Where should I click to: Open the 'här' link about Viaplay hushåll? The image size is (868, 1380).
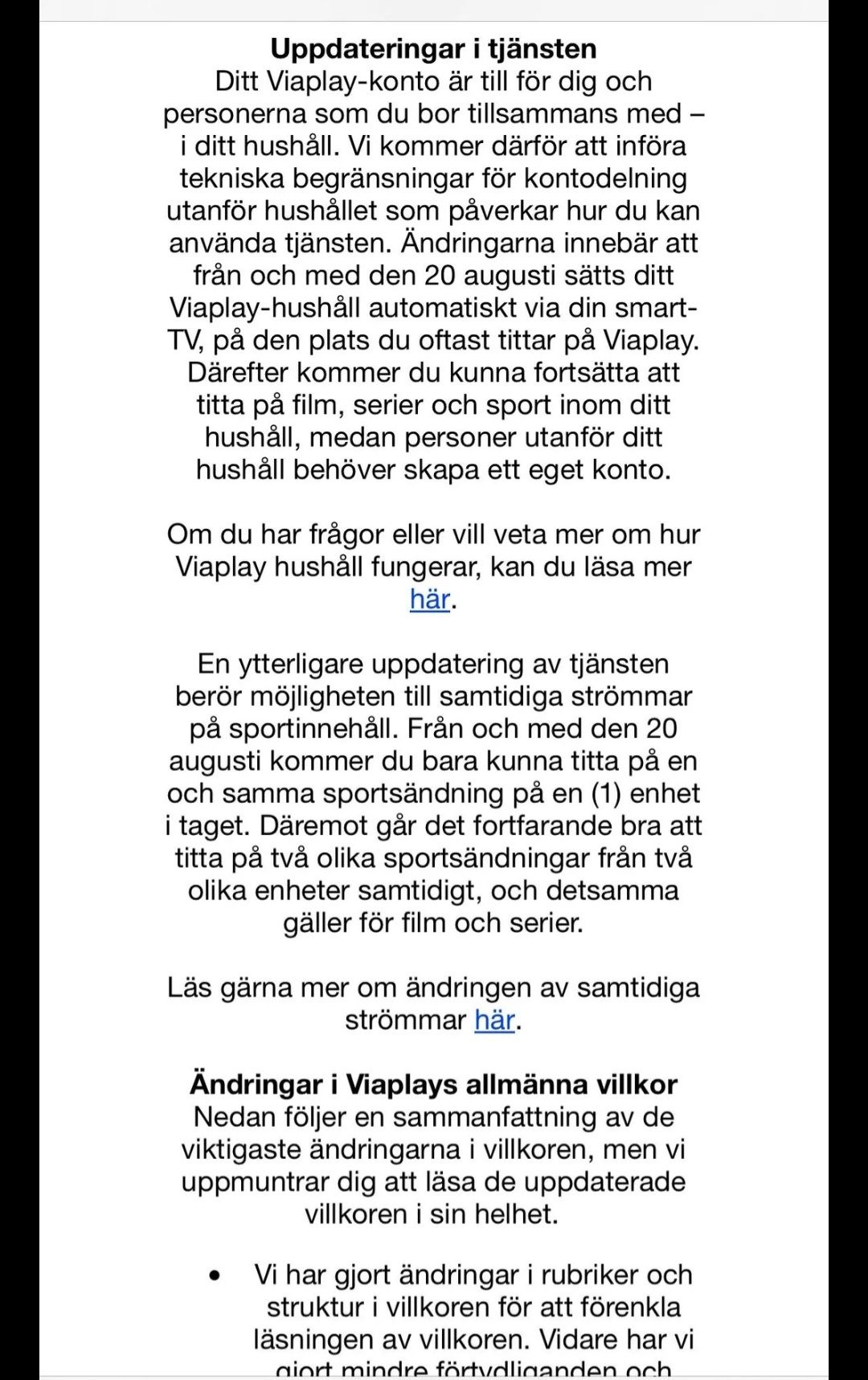pyautogui.click(x=429, y=600)
